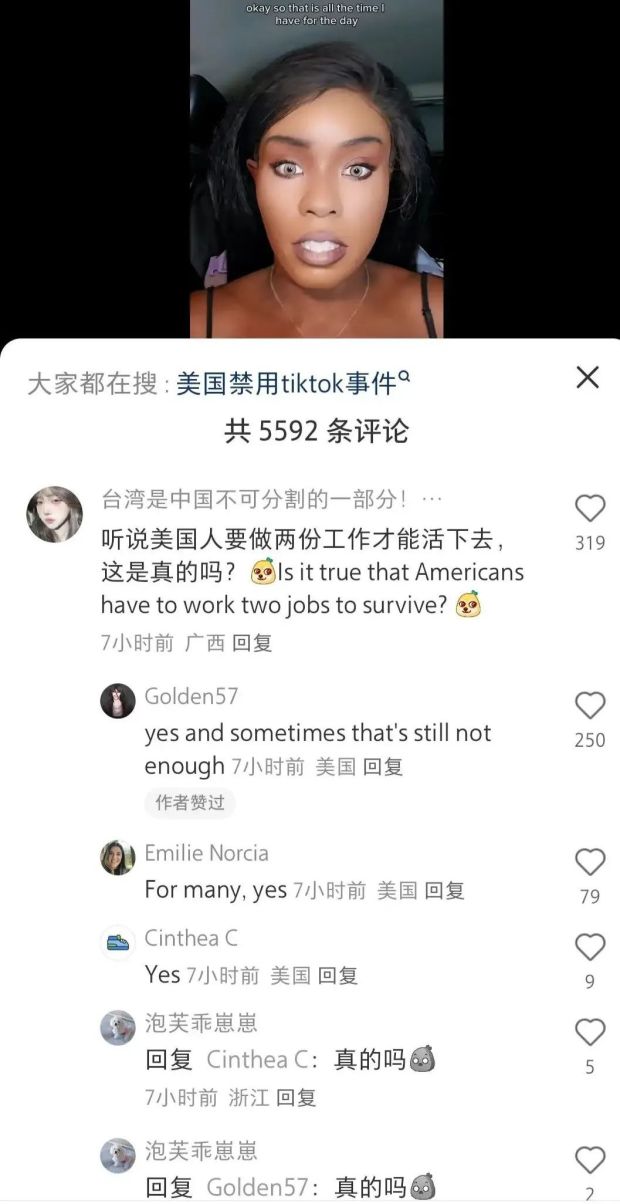
Task: View Cinthea C's profile avatar
Action: (118, 942)
